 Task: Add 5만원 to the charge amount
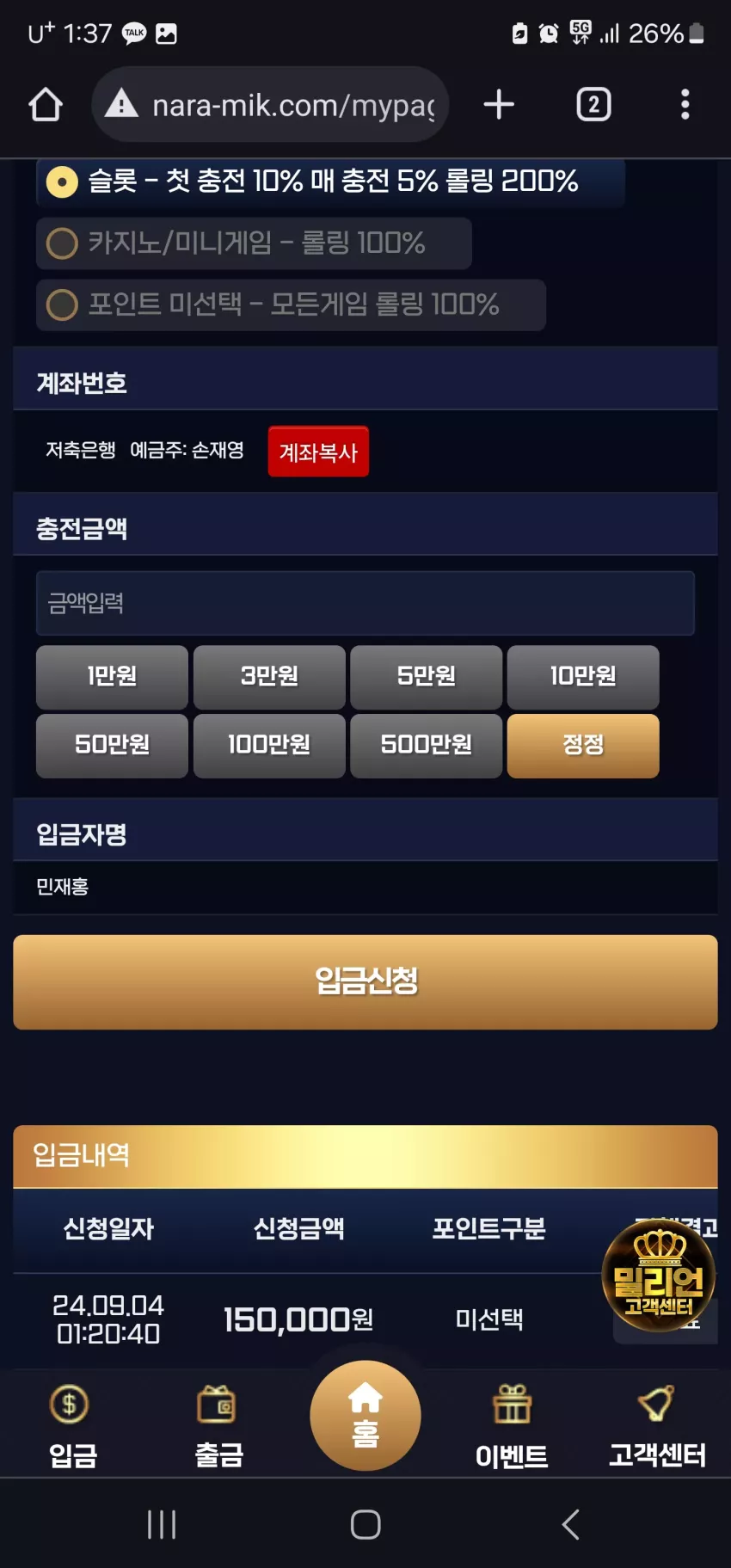(x=426, y=677)
